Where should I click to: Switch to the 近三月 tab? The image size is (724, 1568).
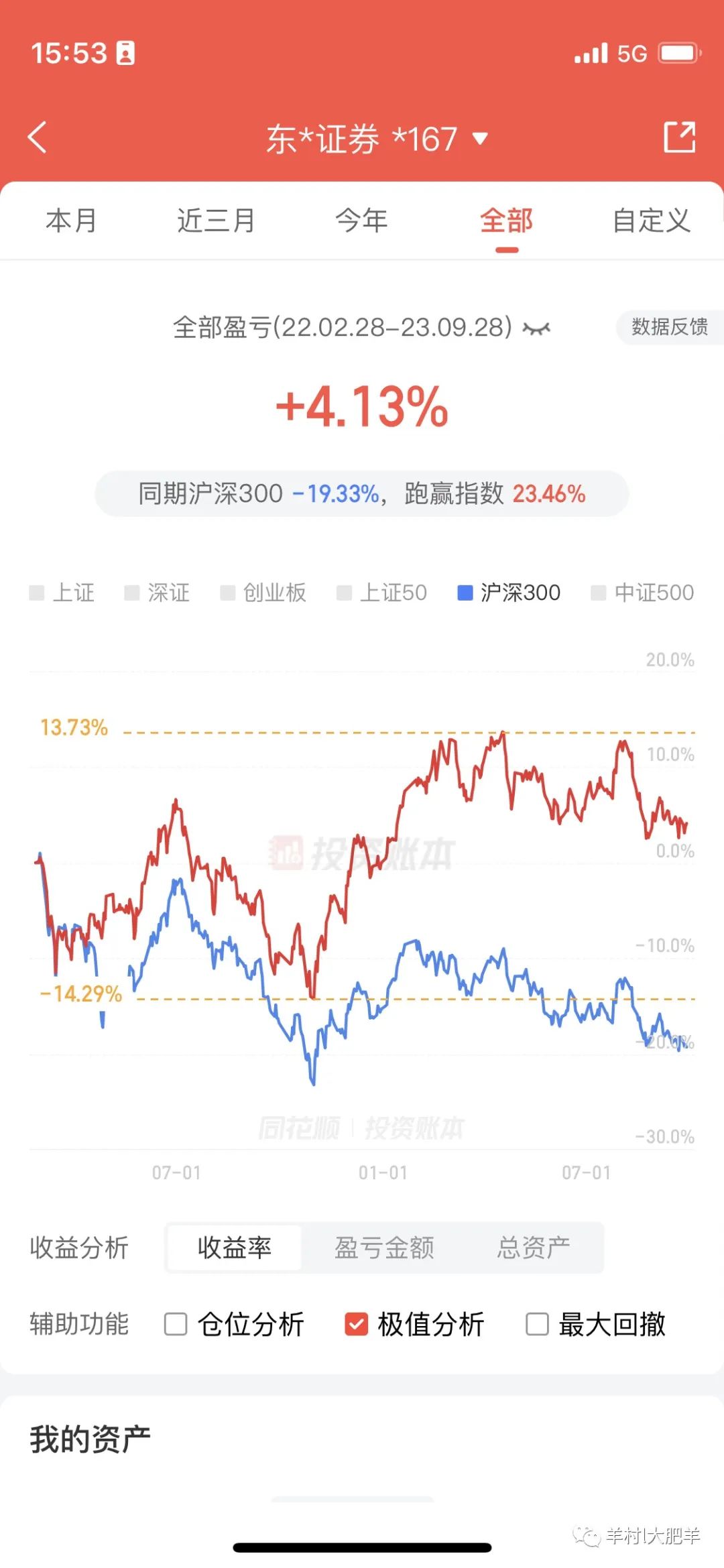click(x=216, y=221)
